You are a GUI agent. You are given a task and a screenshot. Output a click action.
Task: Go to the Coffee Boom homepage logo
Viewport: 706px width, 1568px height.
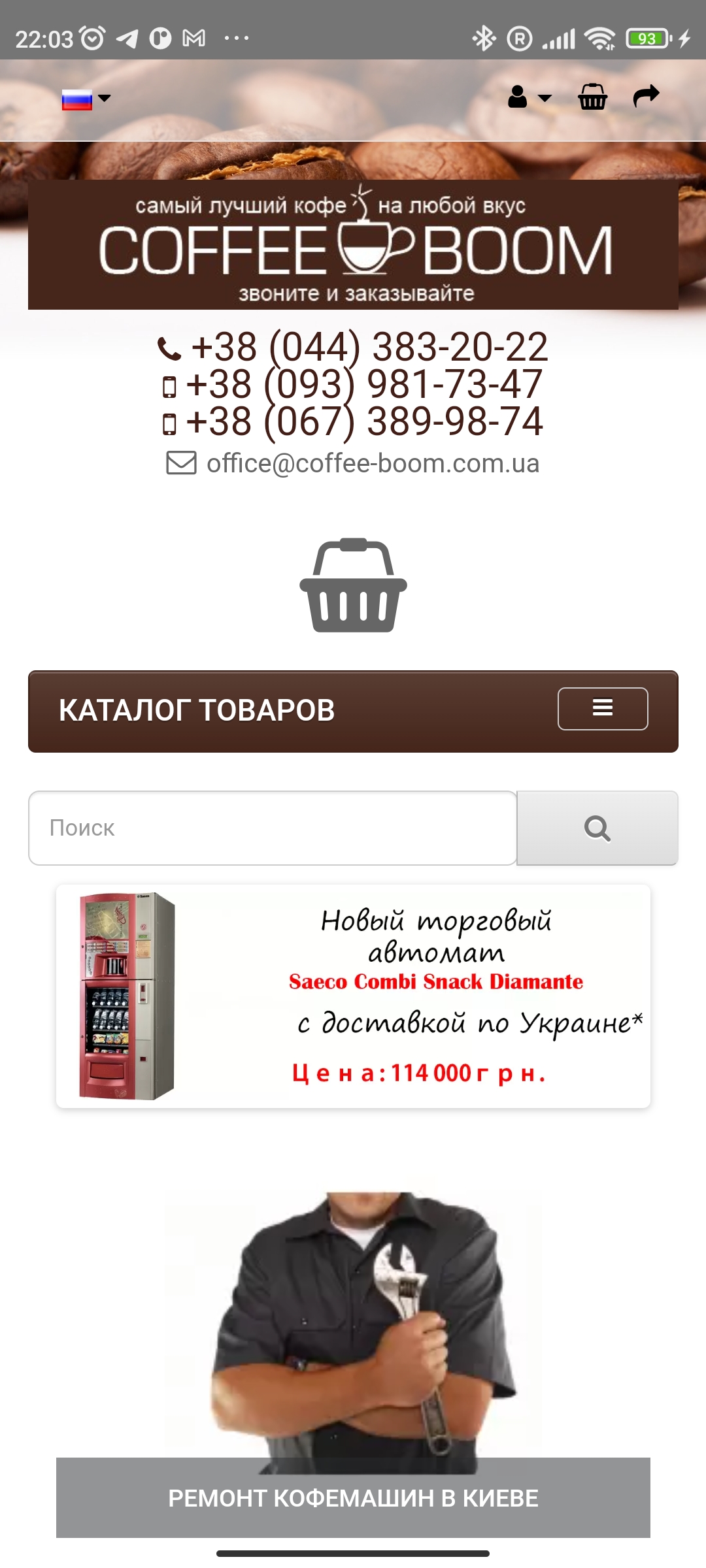coord(353,245)
